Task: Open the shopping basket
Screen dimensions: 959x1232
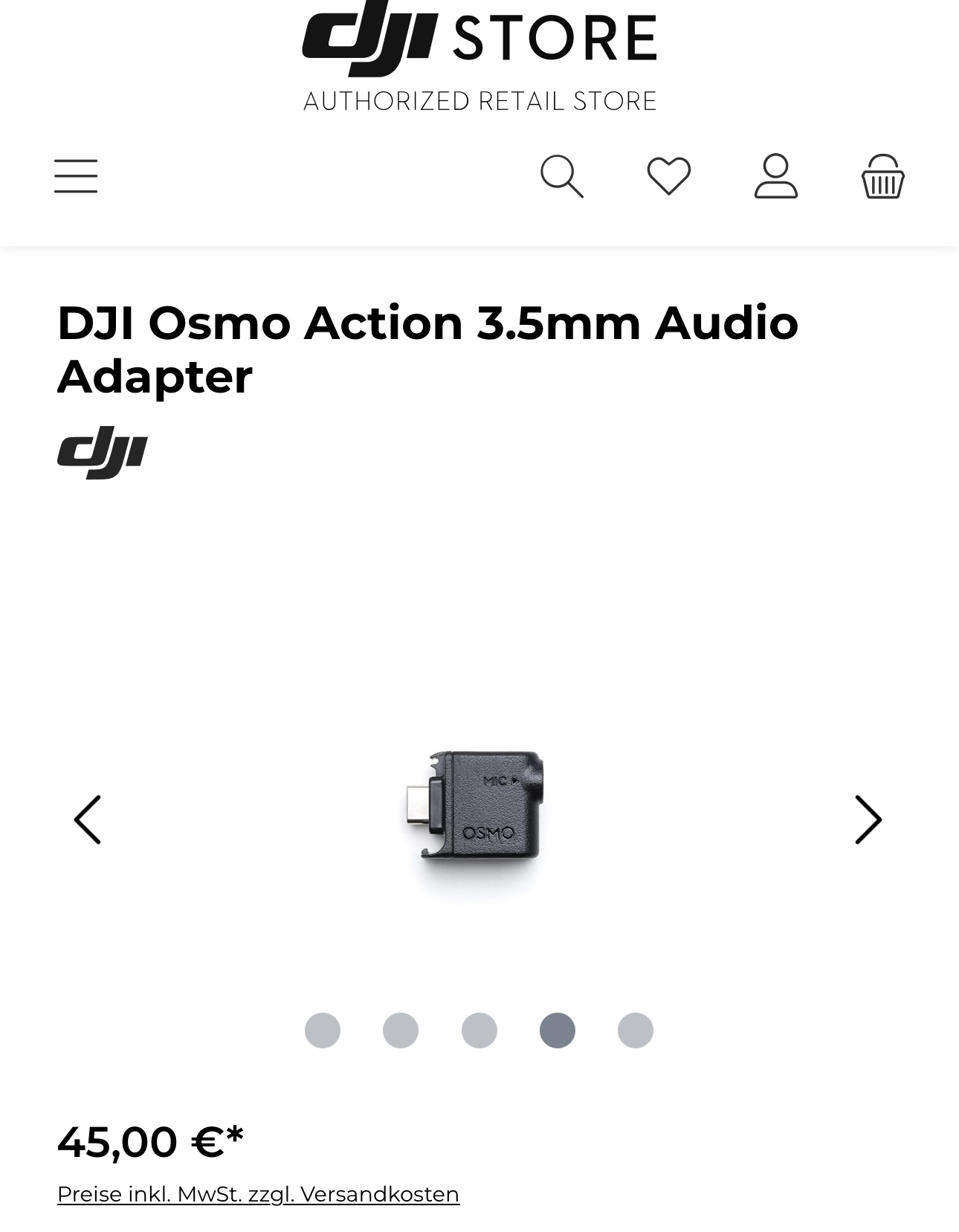Action: tap(882, 176)
